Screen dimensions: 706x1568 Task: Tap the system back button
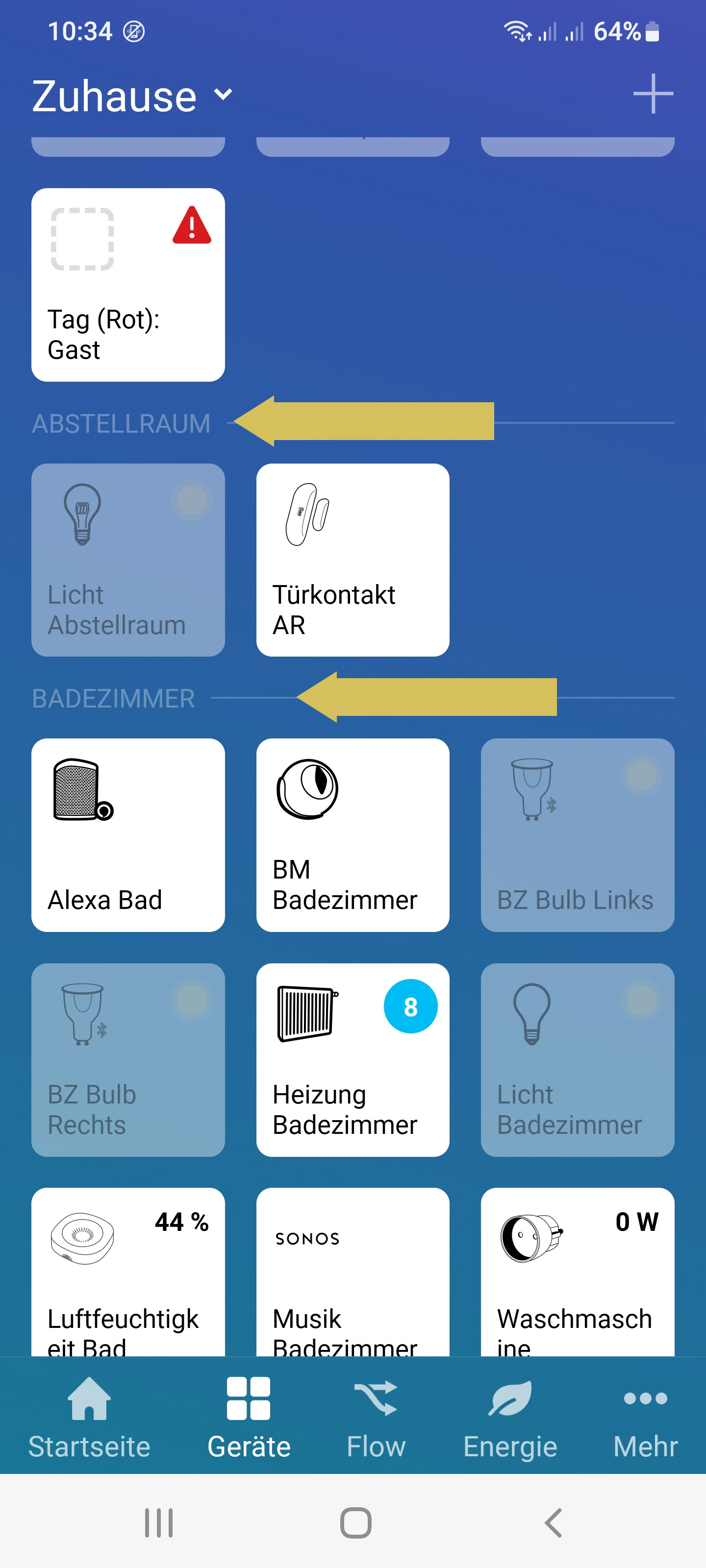tap(553, 1523)
